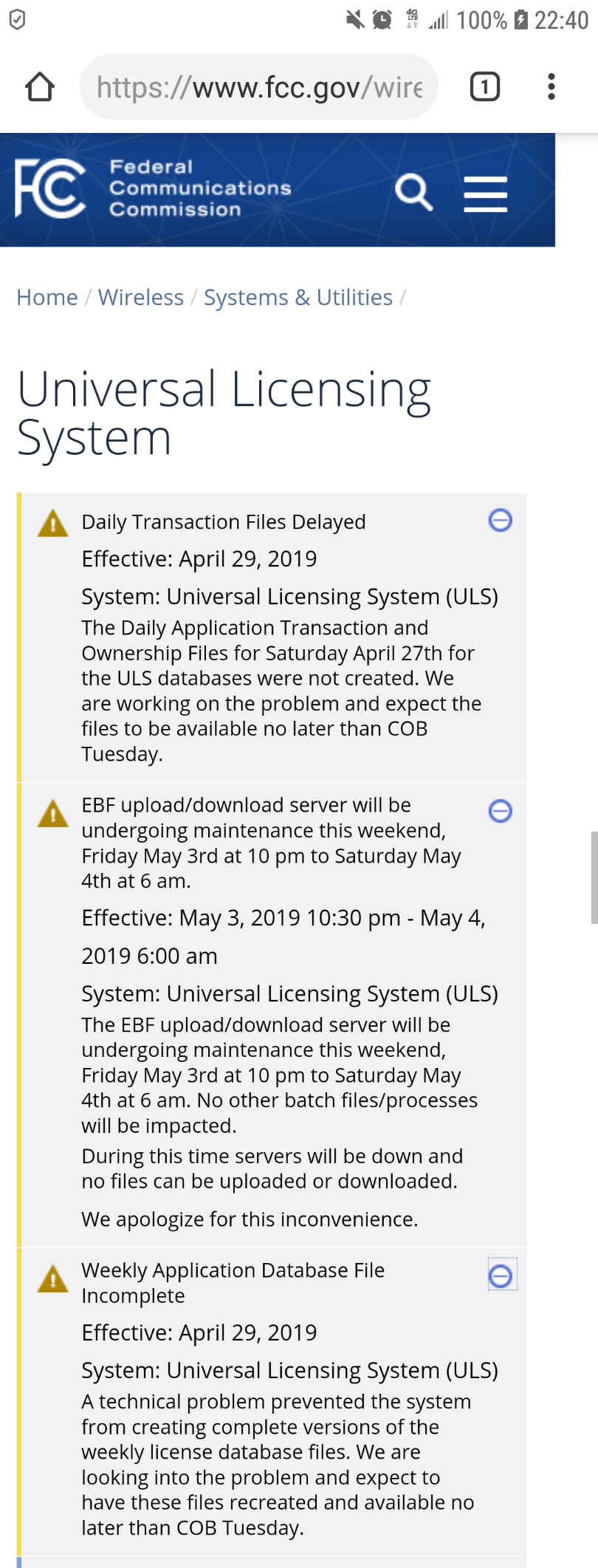Screen dimensions: 598x1568
Task: Open the Systems & Utilities breadcrumb link
Action: (298, 297)
